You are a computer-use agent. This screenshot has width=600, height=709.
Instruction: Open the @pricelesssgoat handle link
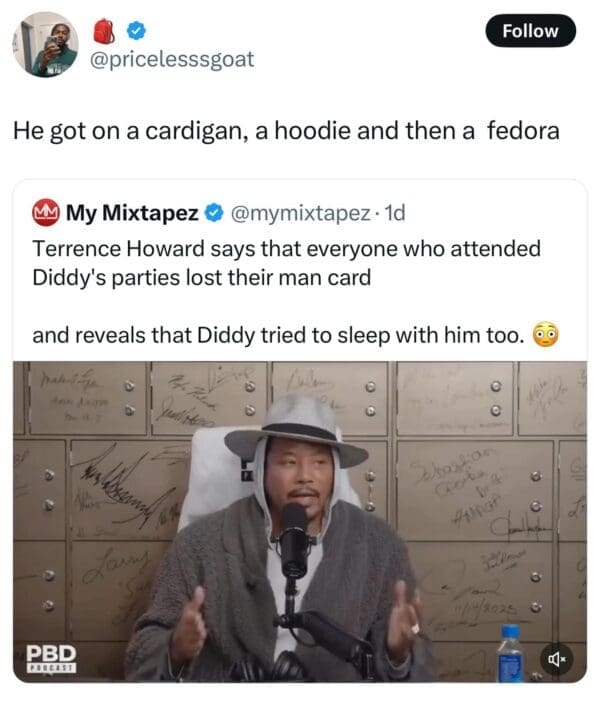[x=174, y=59]
